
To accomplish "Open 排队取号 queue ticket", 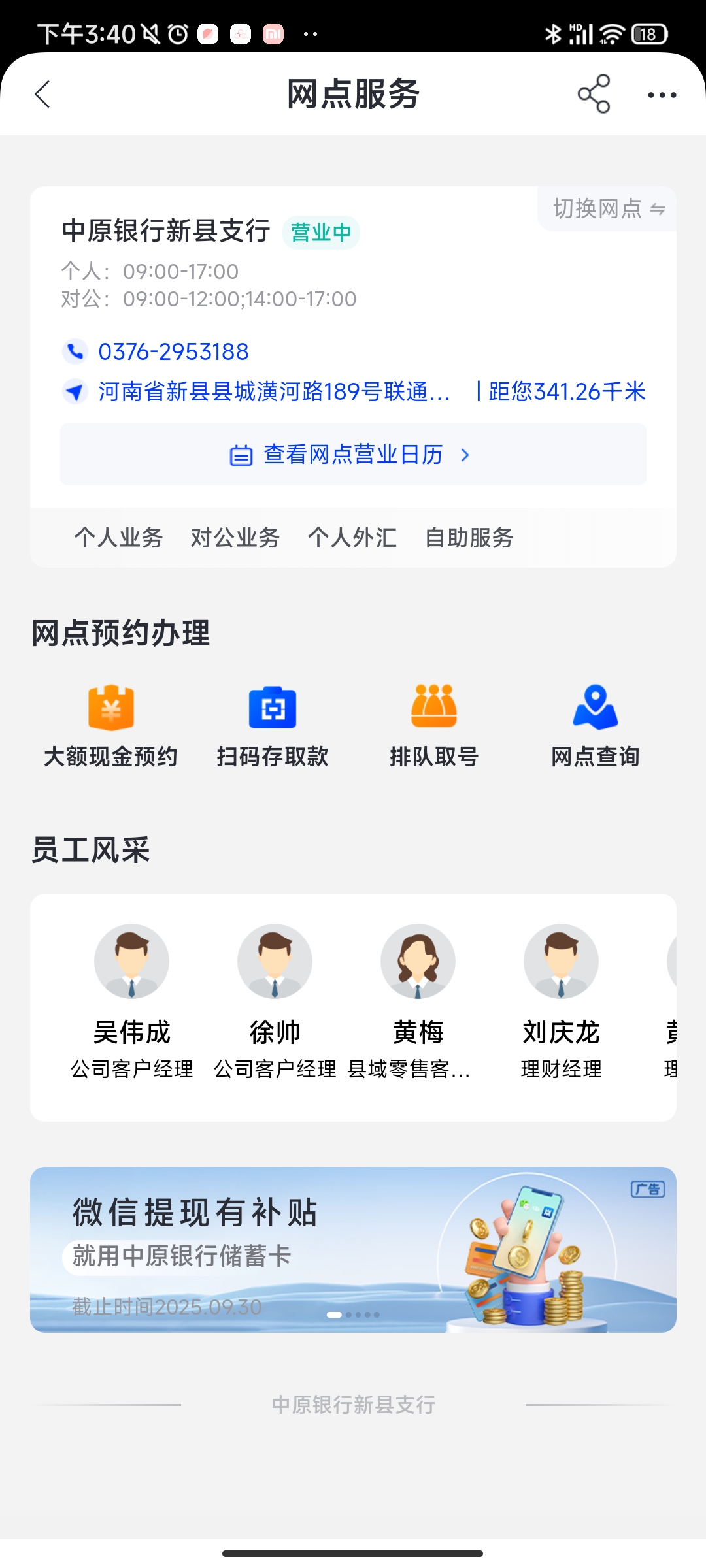I will click(434, 725).
